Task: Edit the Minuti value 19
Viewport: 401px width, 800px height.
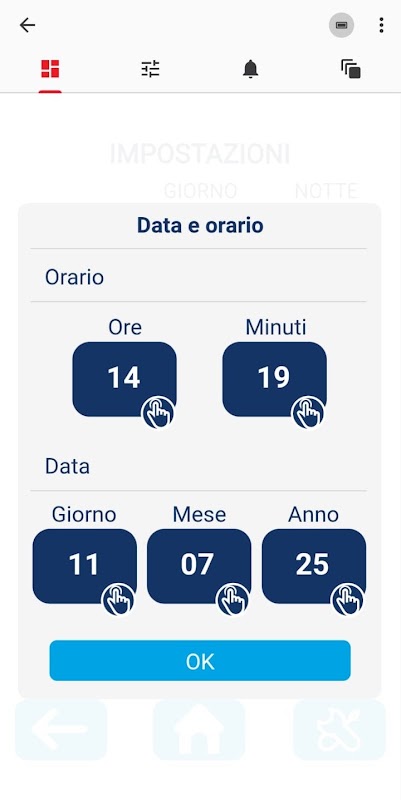Action: pyautogui.click(x=274, y=379)
